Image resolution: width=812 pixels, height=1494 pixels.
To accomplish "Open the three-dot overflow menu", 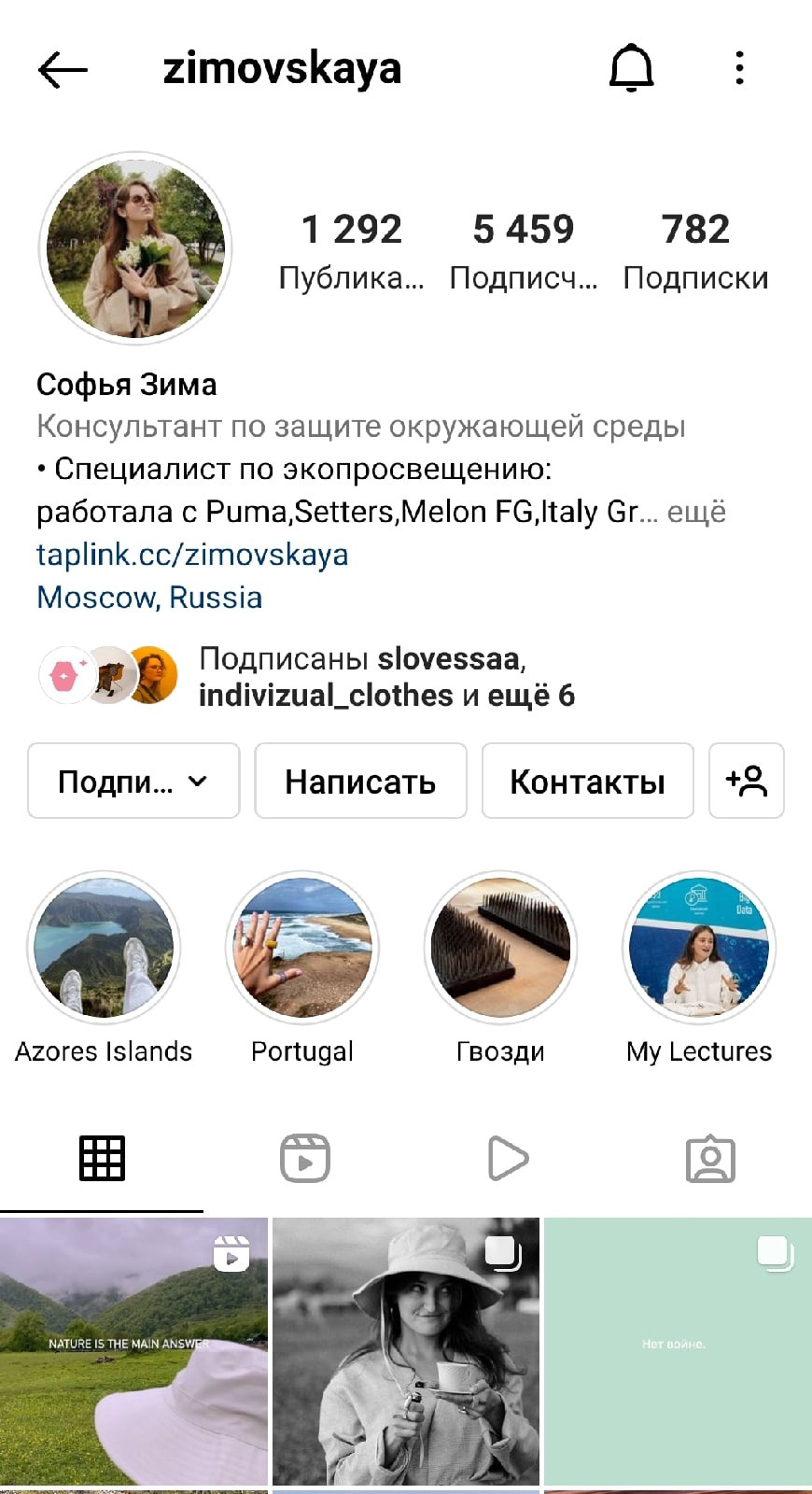I will [x=739, y=68].
